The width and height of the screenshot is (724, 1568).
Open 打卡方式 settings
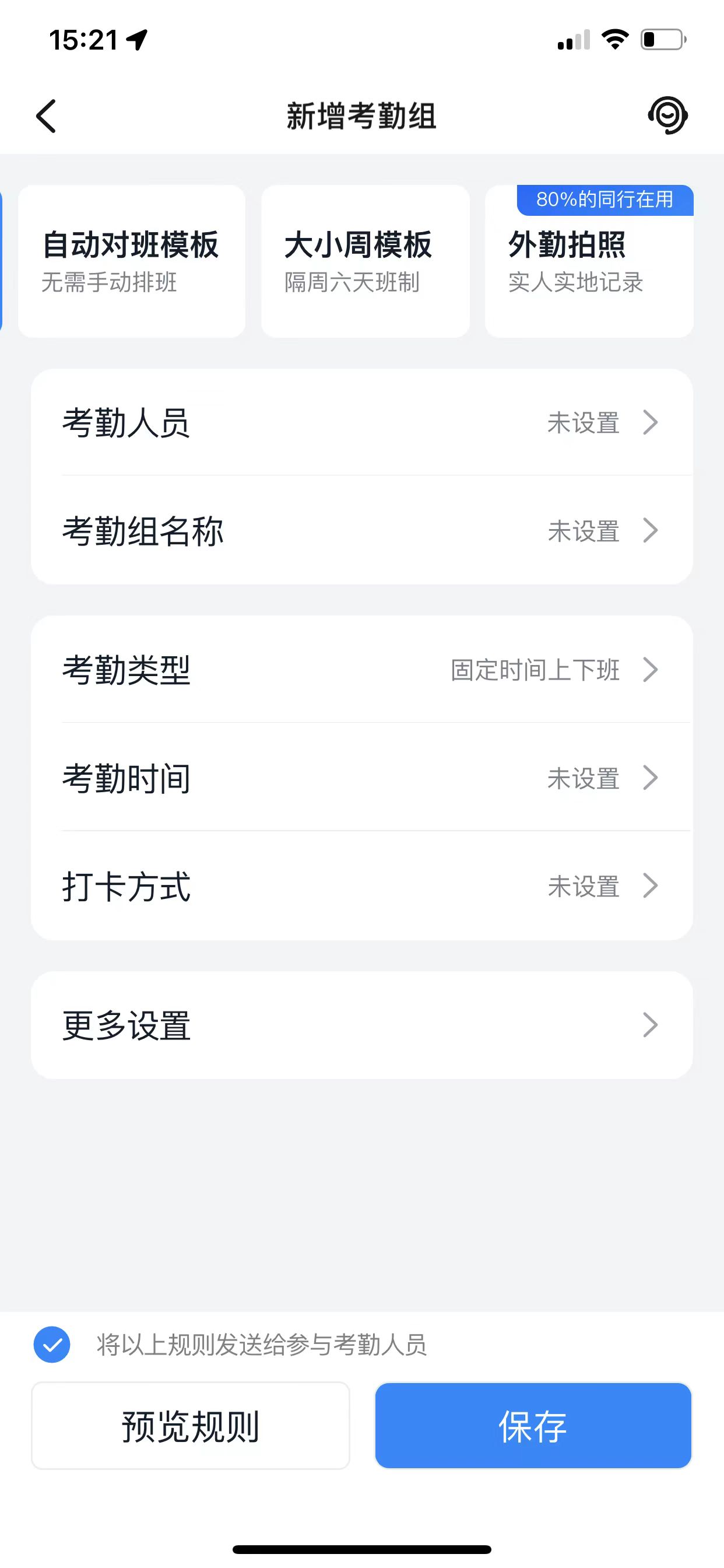[362, 886]
